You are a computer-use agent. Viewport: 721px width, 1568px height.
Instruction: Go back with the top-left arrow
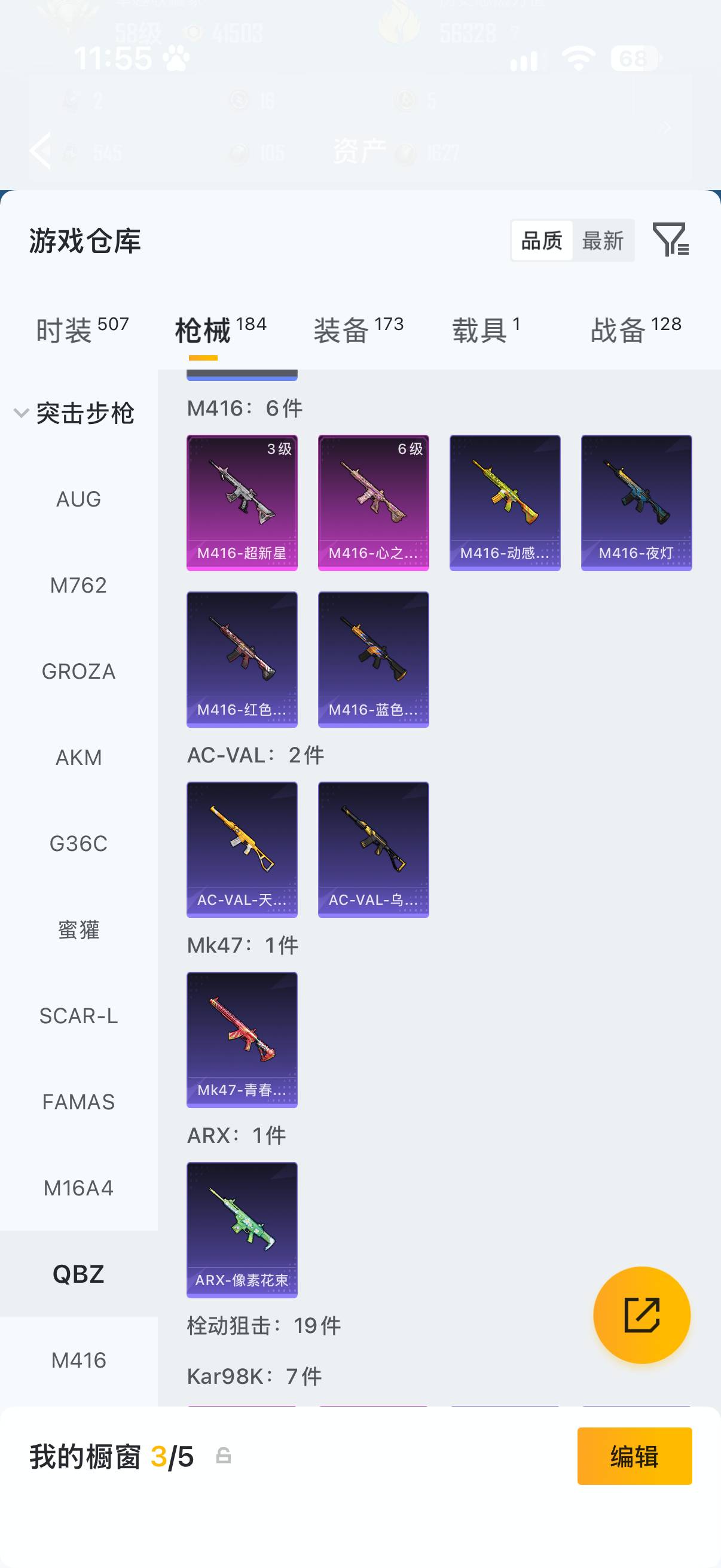41,150
